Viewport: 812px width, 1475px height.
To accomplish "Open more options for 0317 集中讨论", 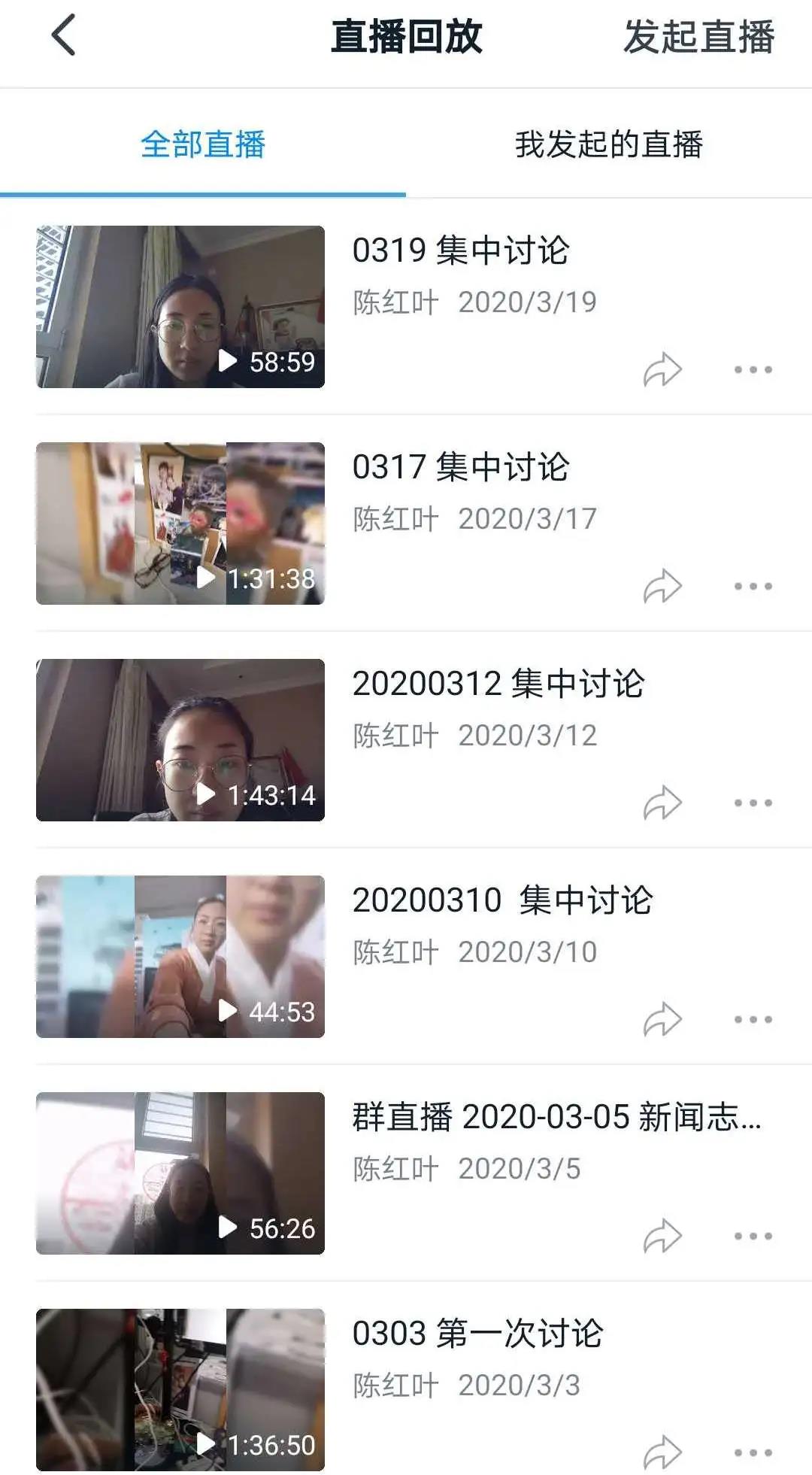I will click(x=753, y=587).
